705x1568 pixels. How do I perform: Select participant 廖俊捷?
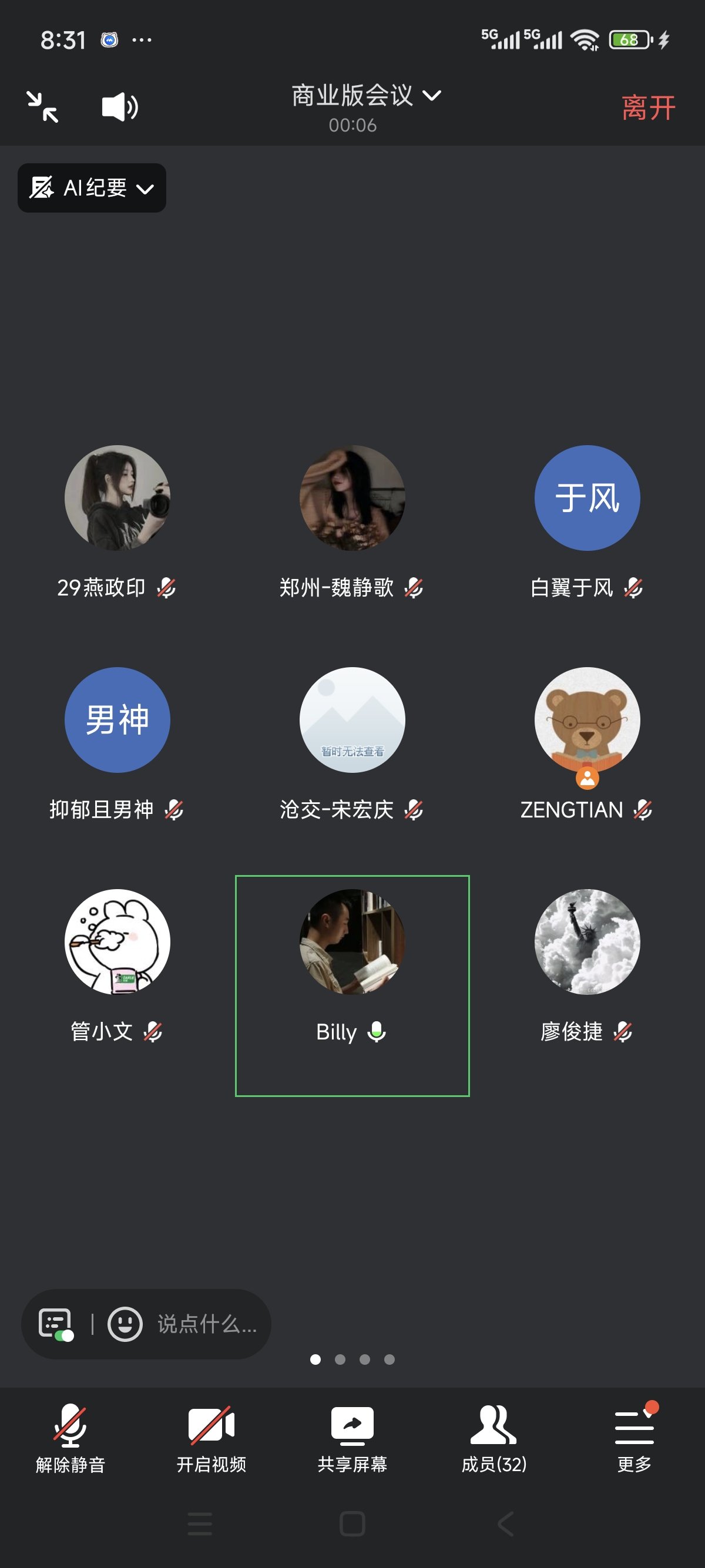587,942
